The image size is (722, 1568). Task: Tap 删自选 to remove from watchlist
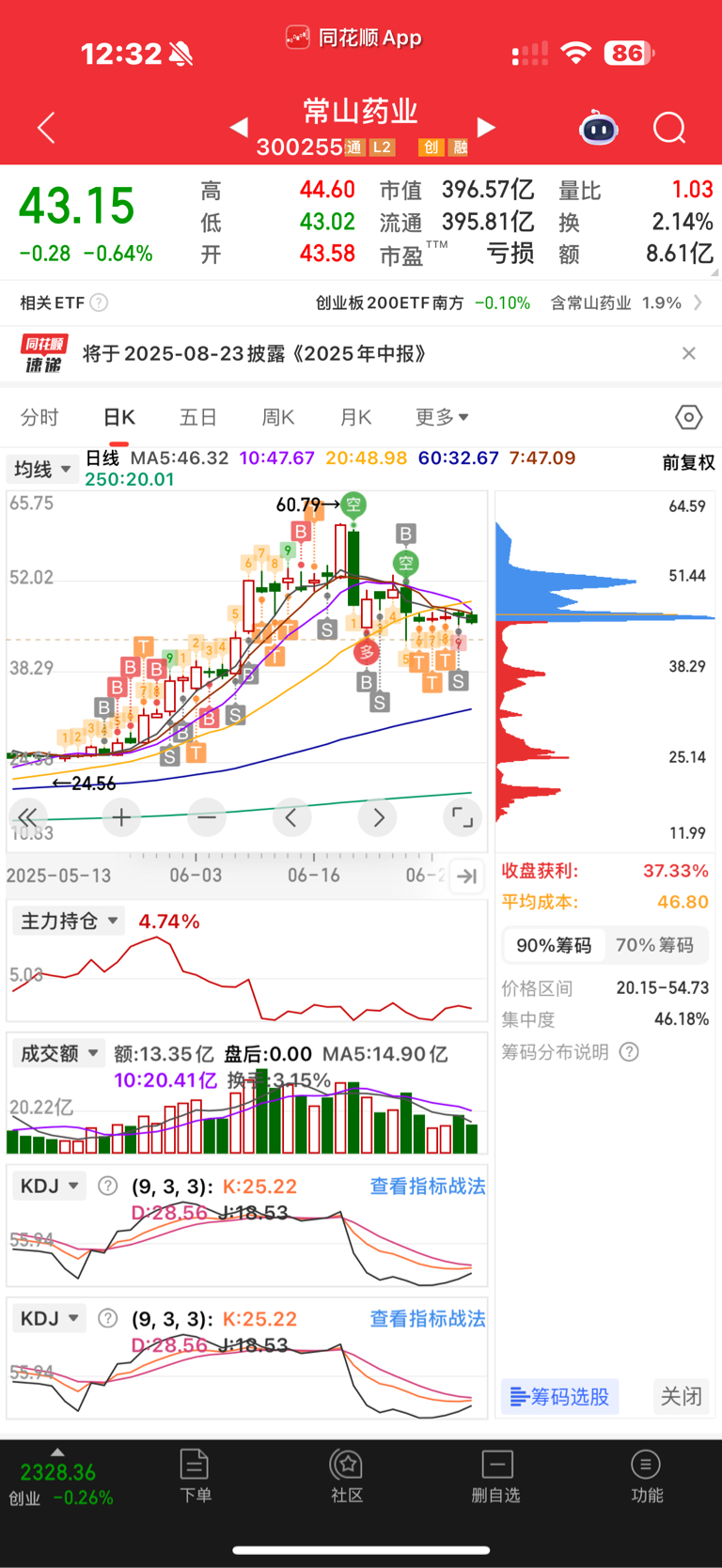496,1477
